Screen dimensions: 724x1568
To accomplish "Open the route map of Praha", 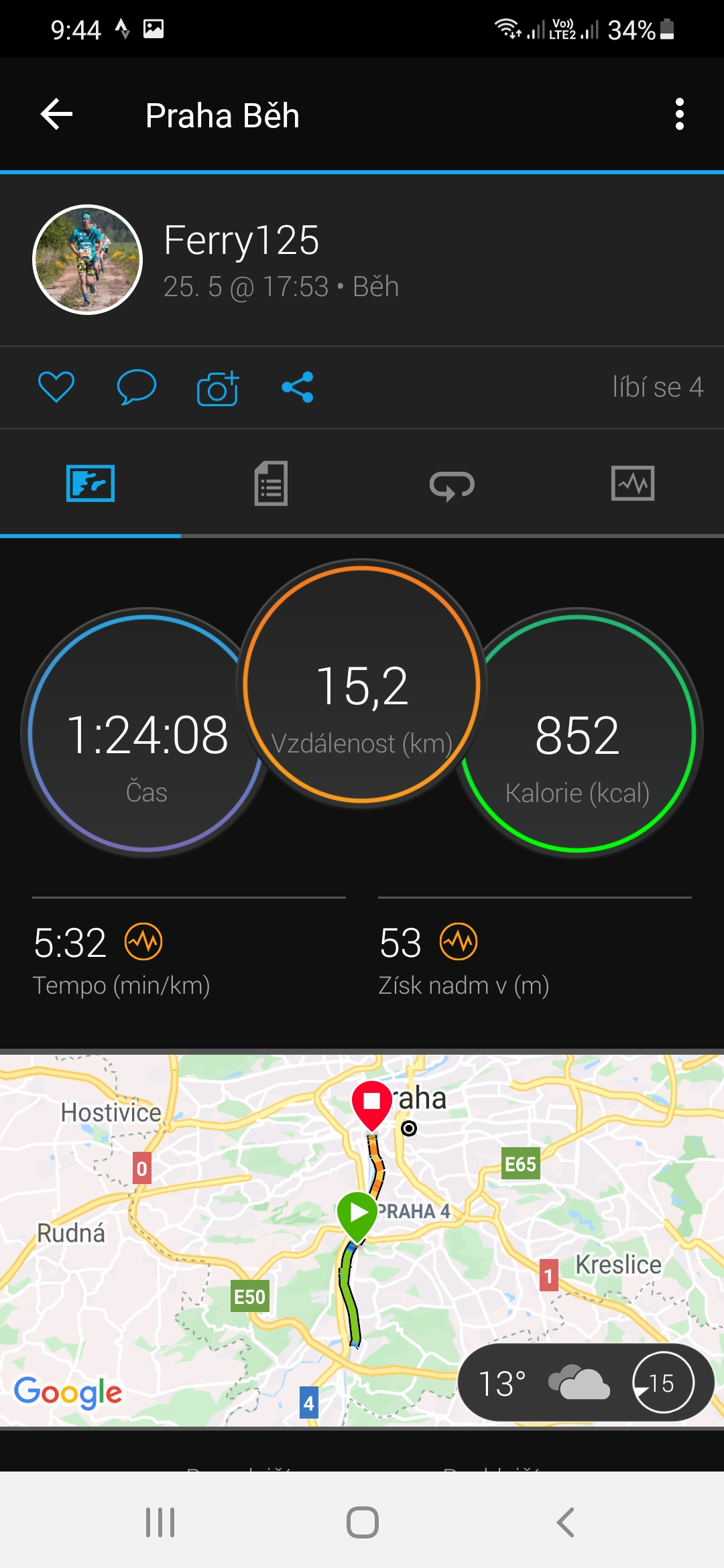I will (362, 1240).
